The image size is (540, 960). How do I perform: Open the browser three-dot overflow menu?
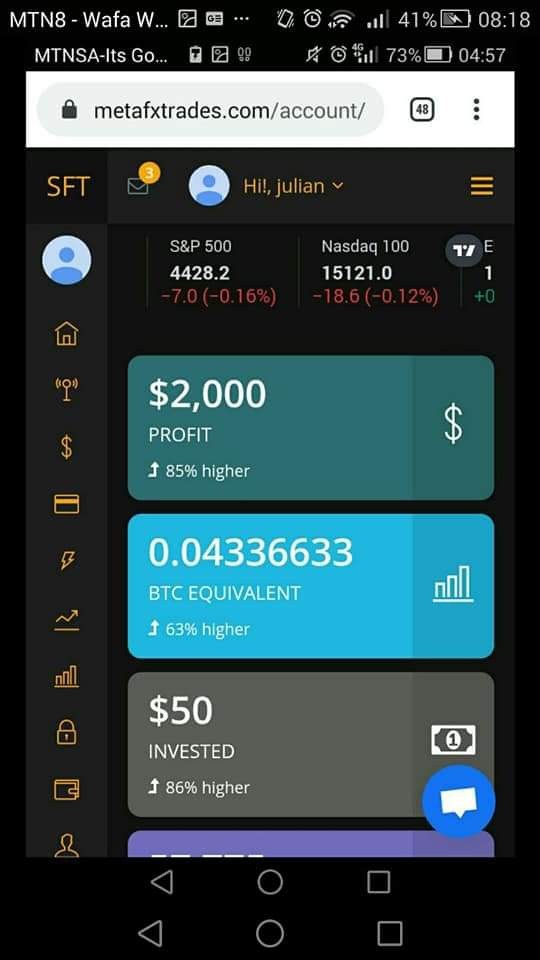click(476, 110)
